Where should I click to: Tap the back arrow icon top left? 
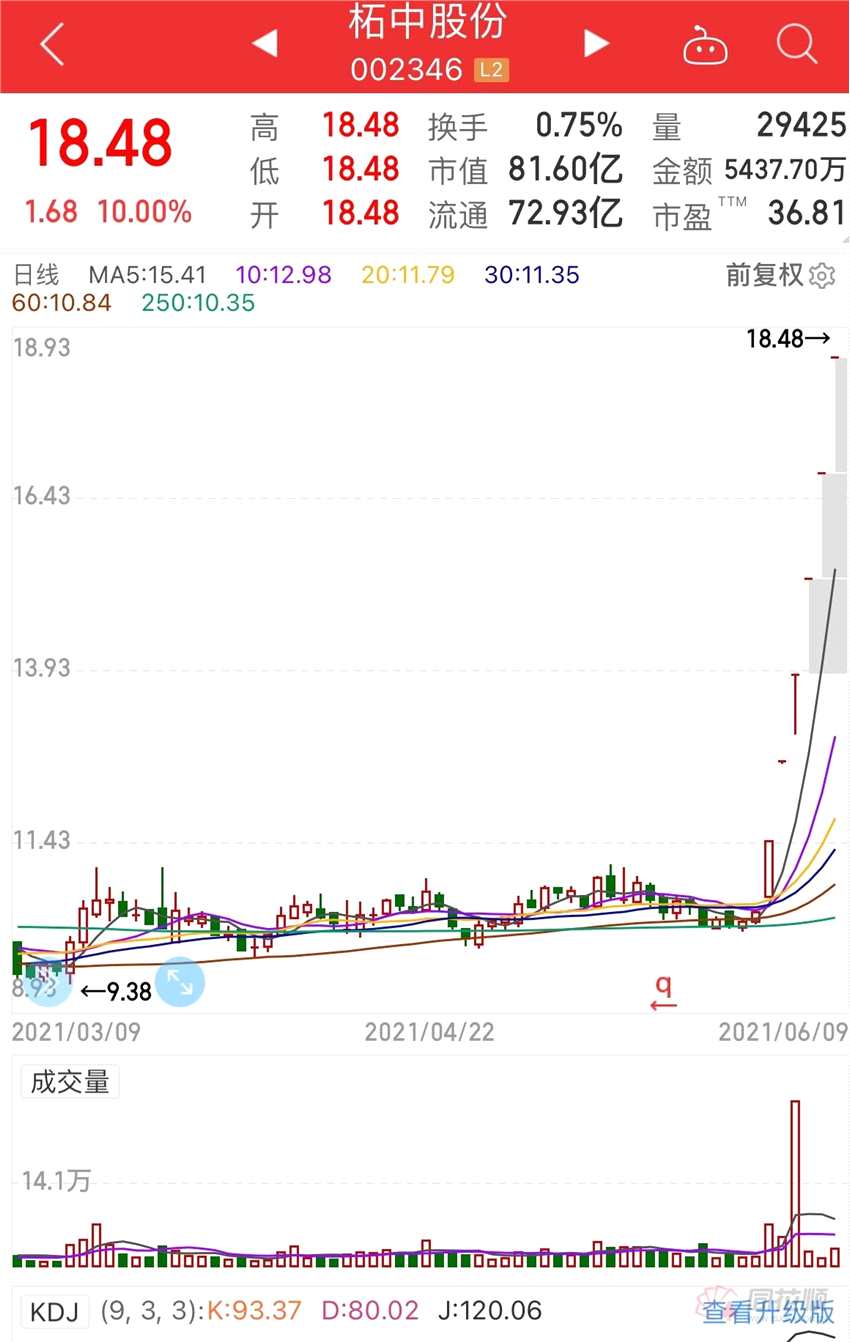(x=50, y=44)
